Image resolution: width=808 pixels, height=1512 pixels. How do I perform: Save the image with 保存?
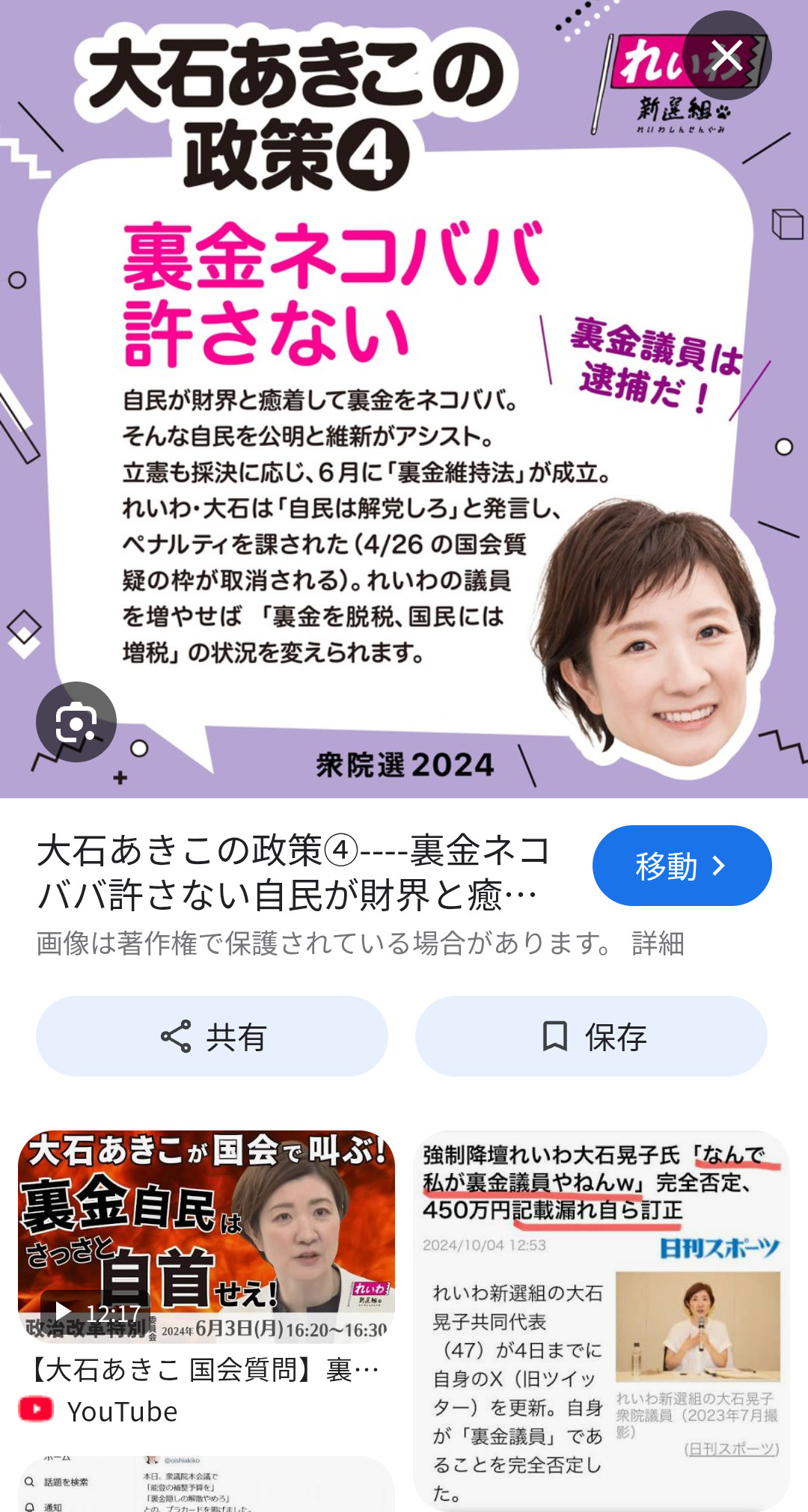[x=591, y=1037]
